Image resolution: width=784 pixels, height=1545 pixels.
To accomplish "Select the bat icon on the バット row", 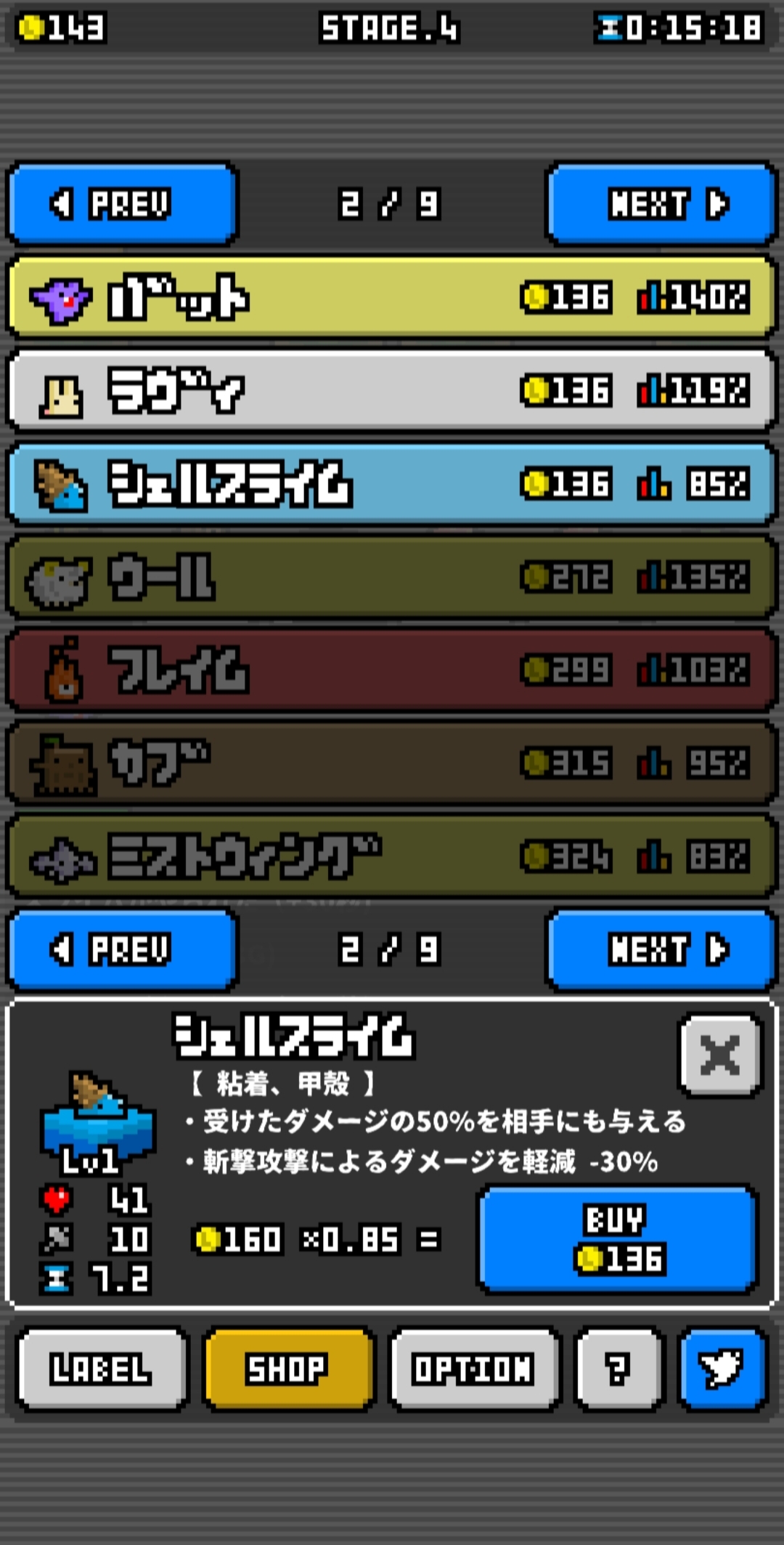I will click(62, 298).
